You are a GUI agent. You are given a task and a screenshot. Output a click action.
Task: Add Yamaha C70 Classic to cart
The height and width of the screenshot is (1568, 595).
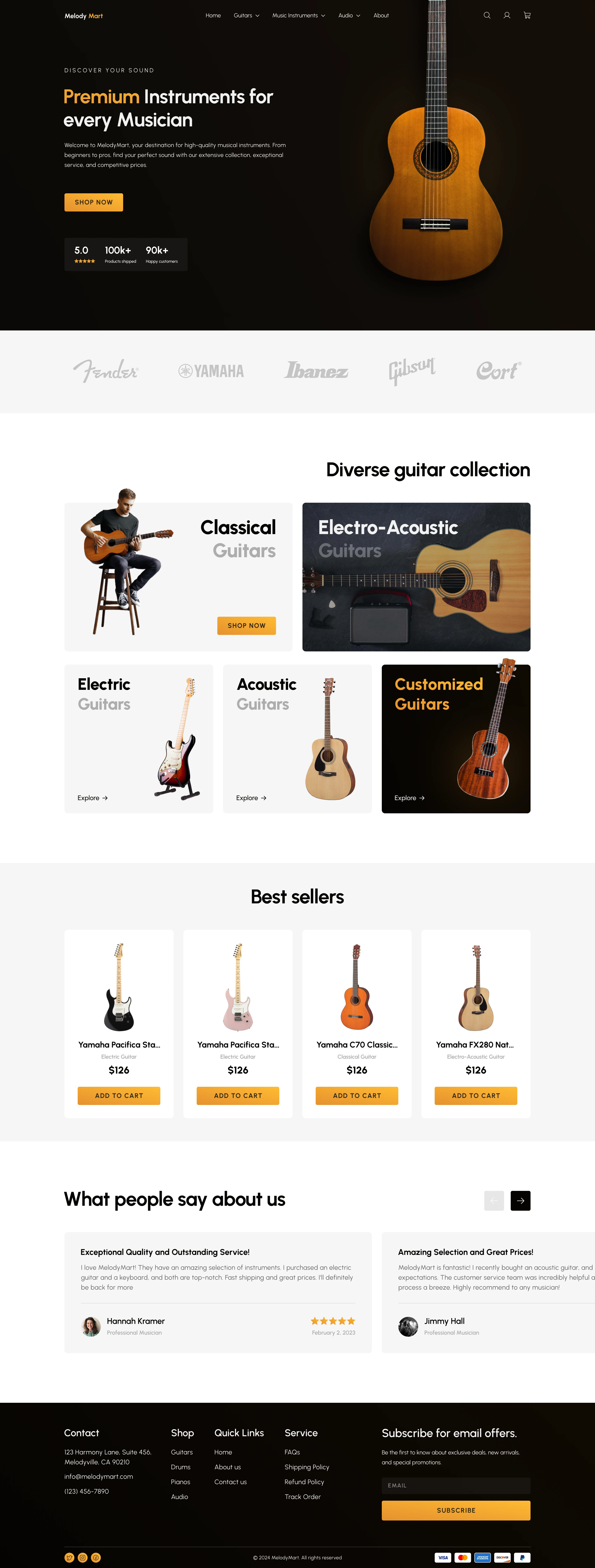357,1096
